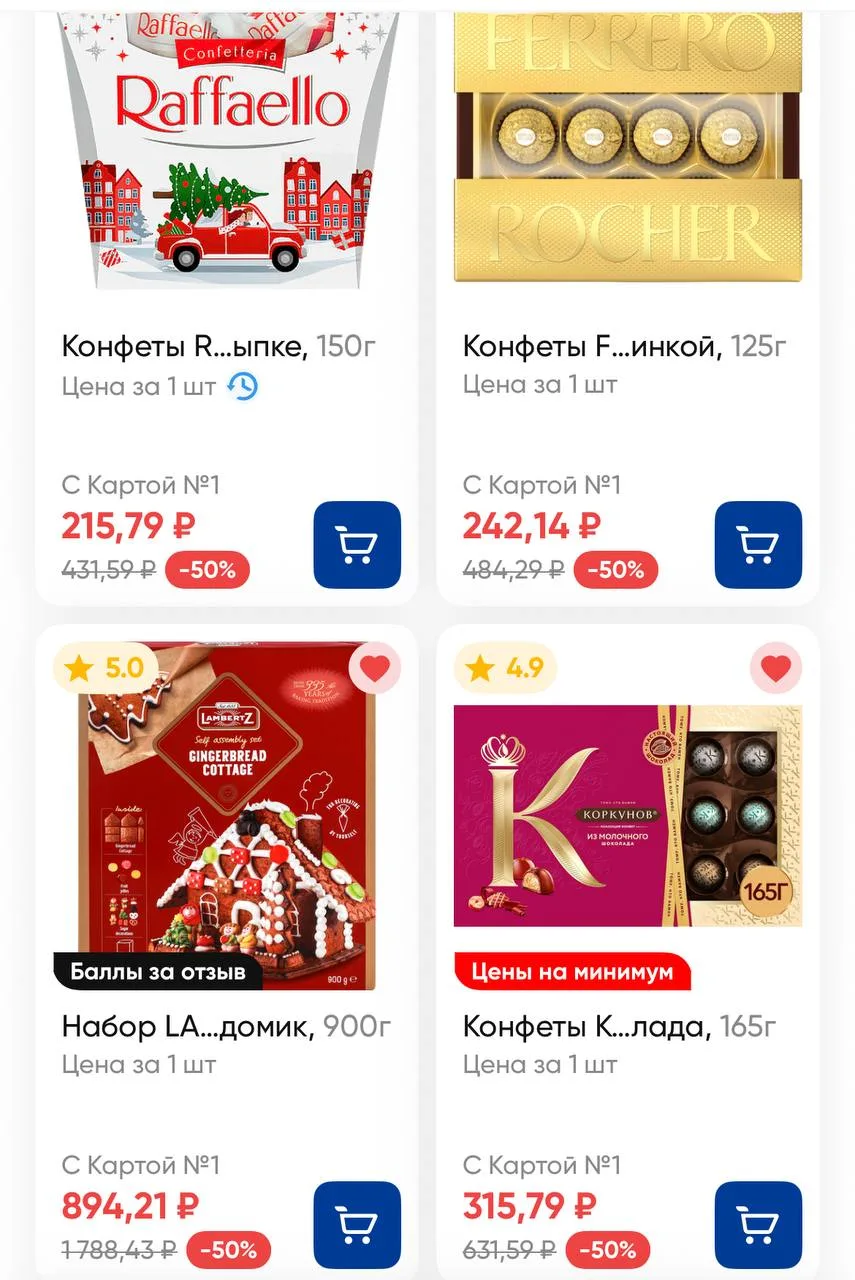The image size is (855, 1280).
Task: Tap the clock icon on Raffaello card
Action: pos(242,386)
